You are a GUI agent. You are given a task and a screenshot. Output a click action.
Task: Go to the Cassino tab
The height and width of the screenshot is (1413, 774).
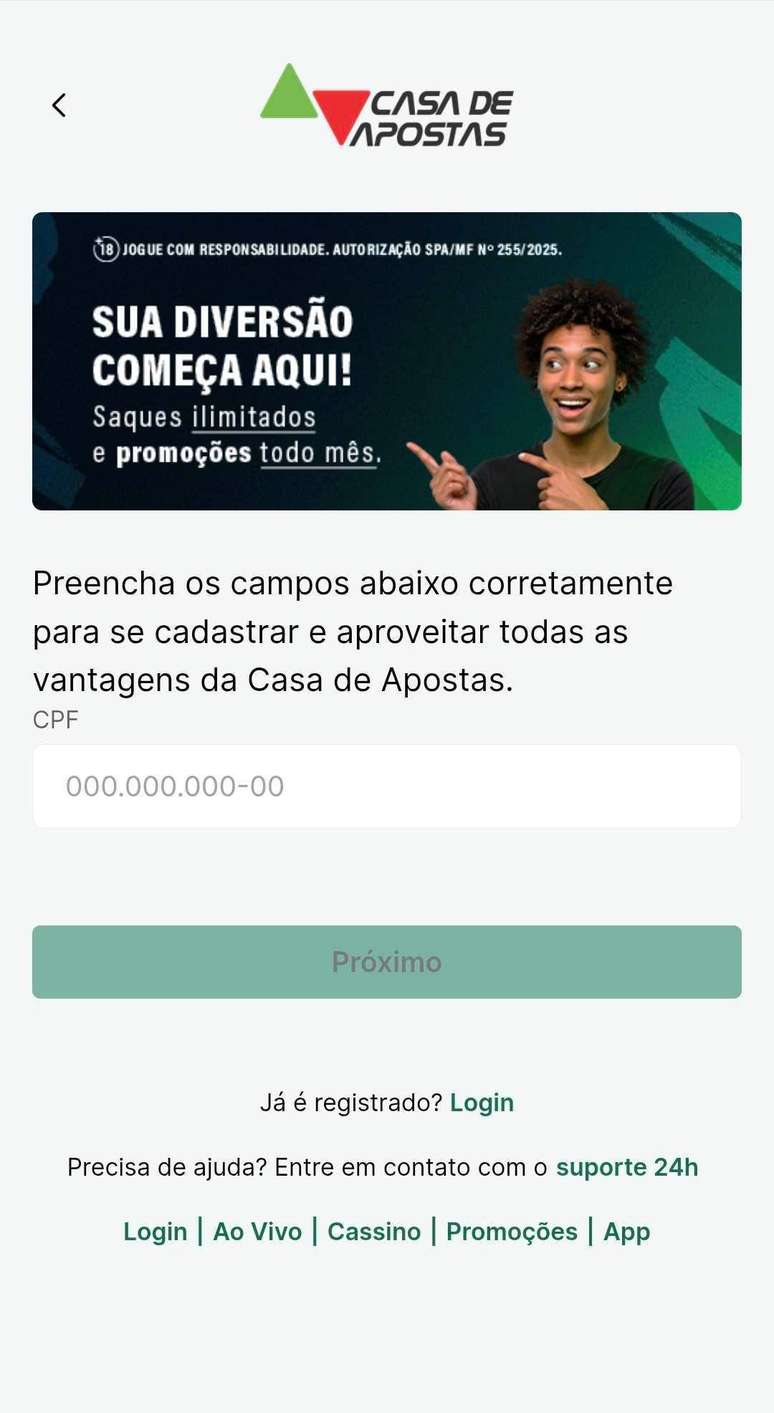(374, 1231)
